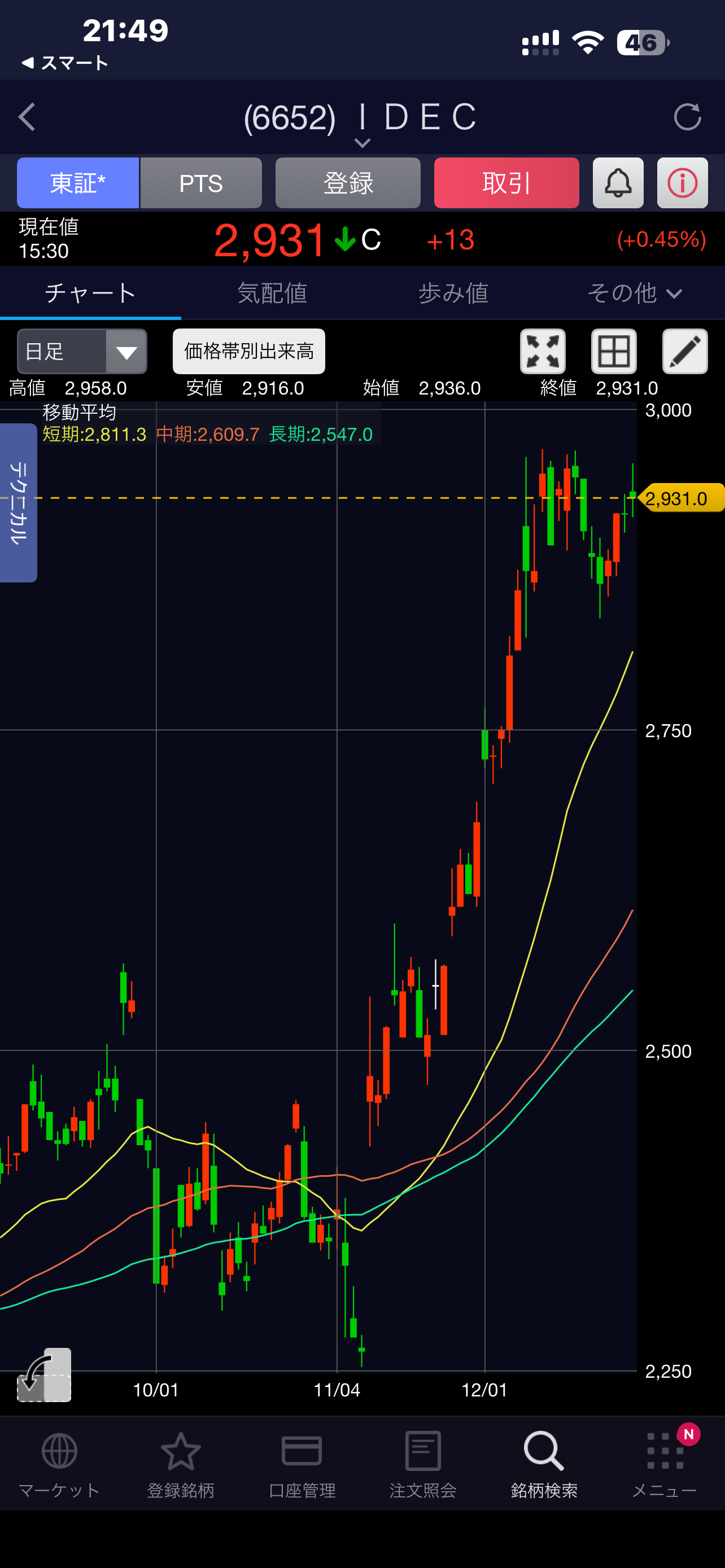Screen dimensions: 725x1568
Task: Tap the 登録 button to register stock
Action: (x=348, y=183)
